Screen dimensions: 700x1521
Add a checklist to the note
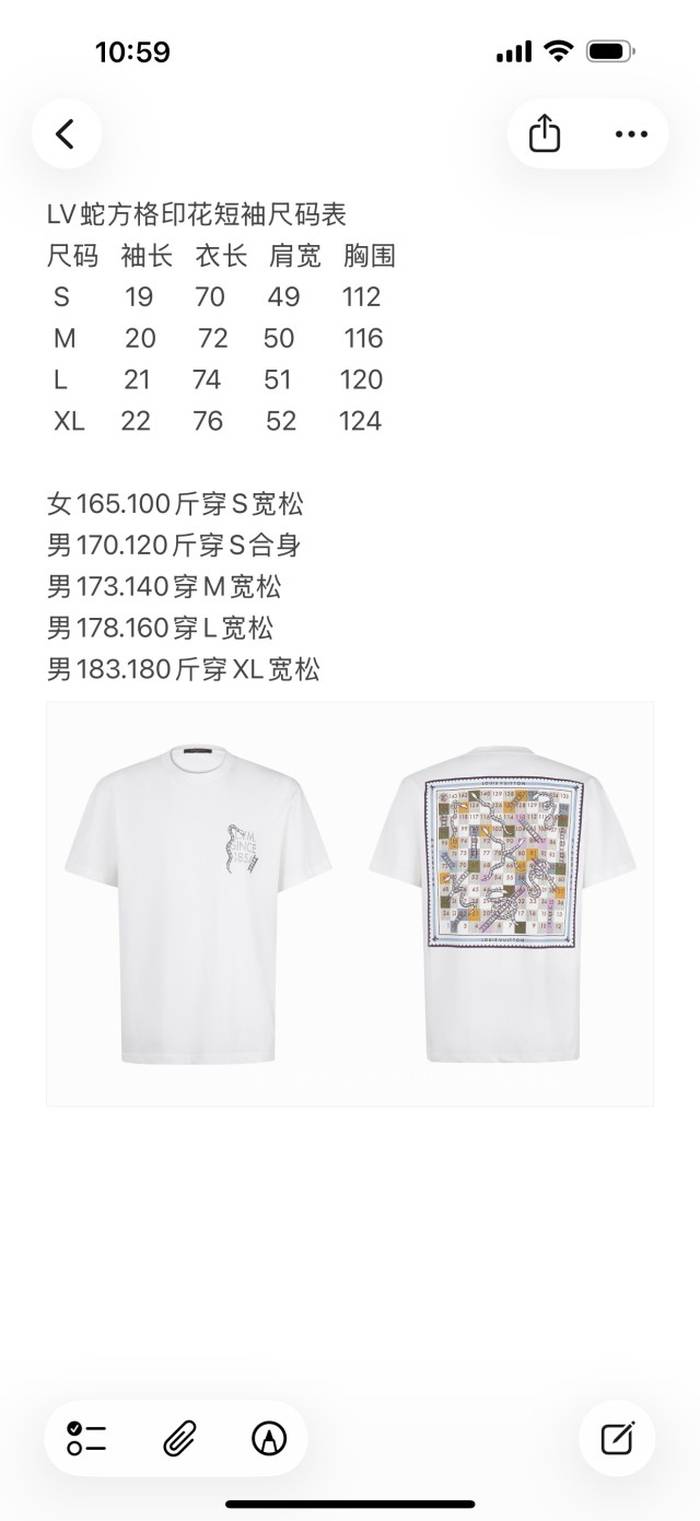(87, 1438)
